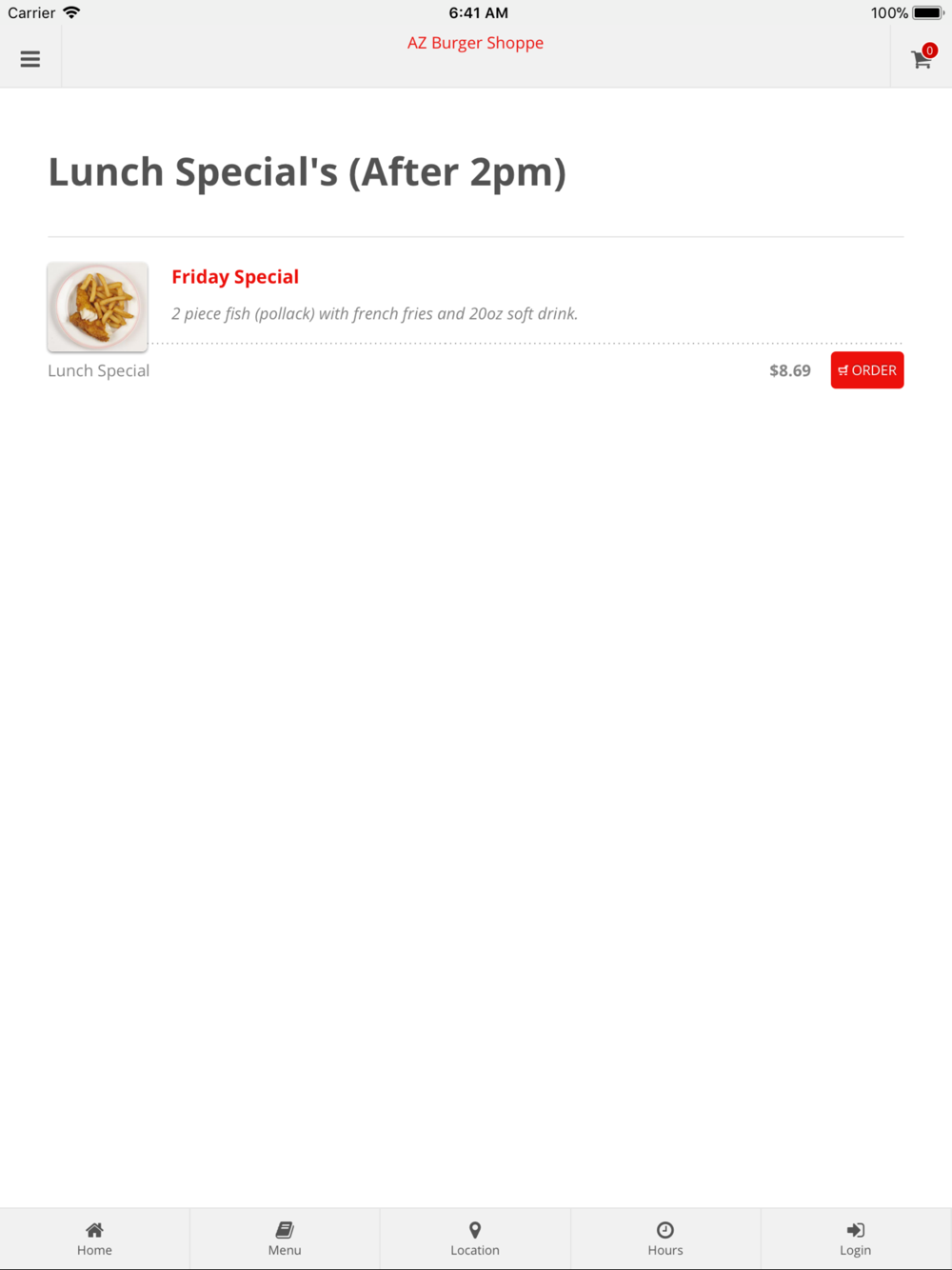View the Friday Special food photo
The image size is (952, 1270).
(x=98, y=308)
